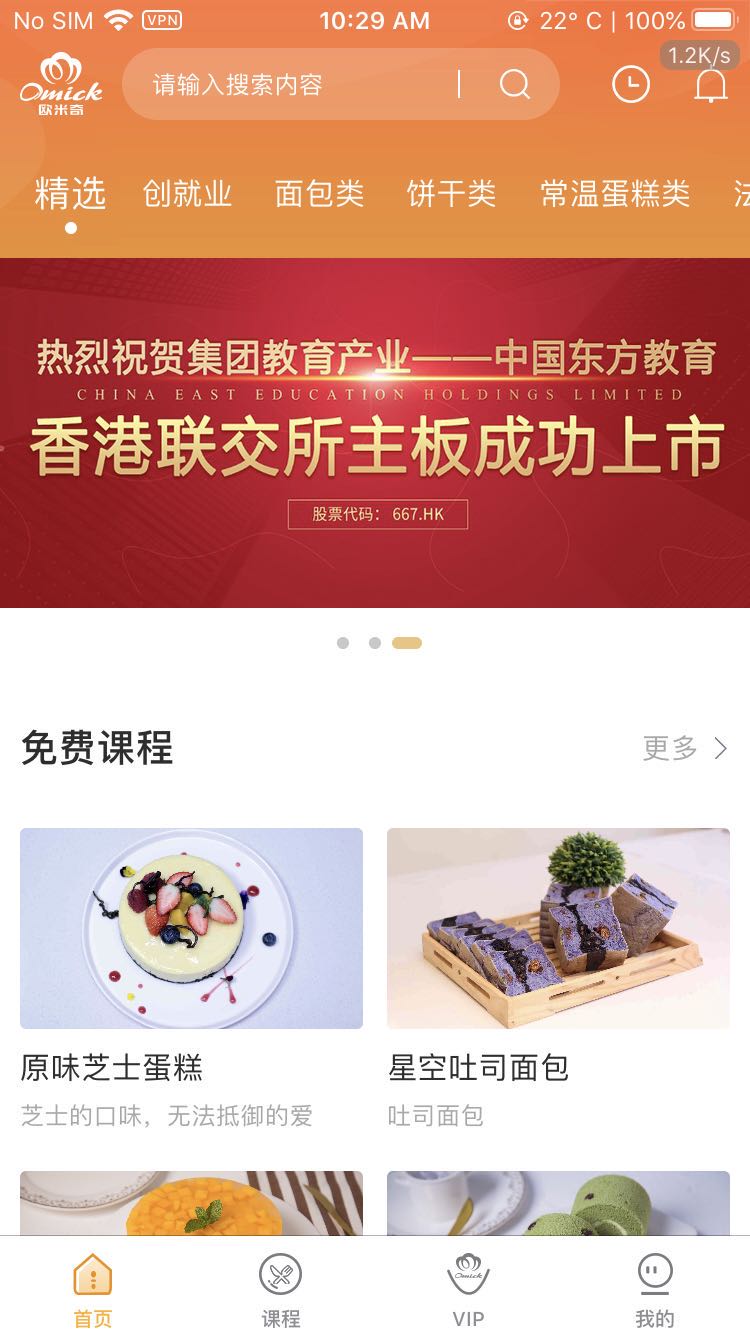Open the 星空吐司面包 course thumbnail
Screen dimensions: 750x1334
559,927
